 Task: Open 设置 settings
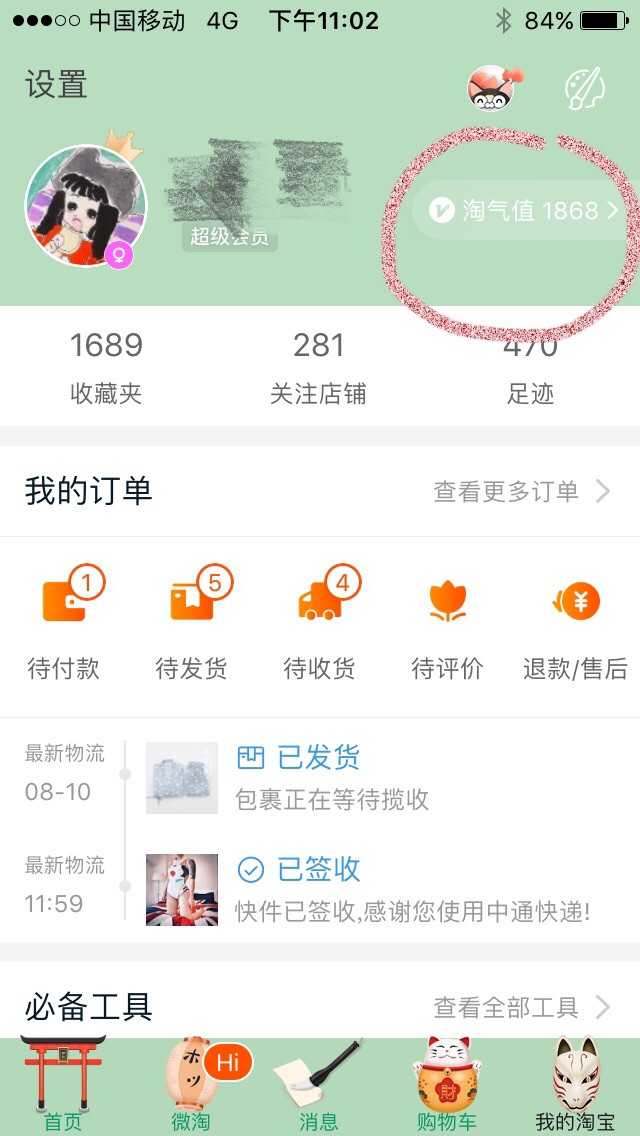pos(56,85)
